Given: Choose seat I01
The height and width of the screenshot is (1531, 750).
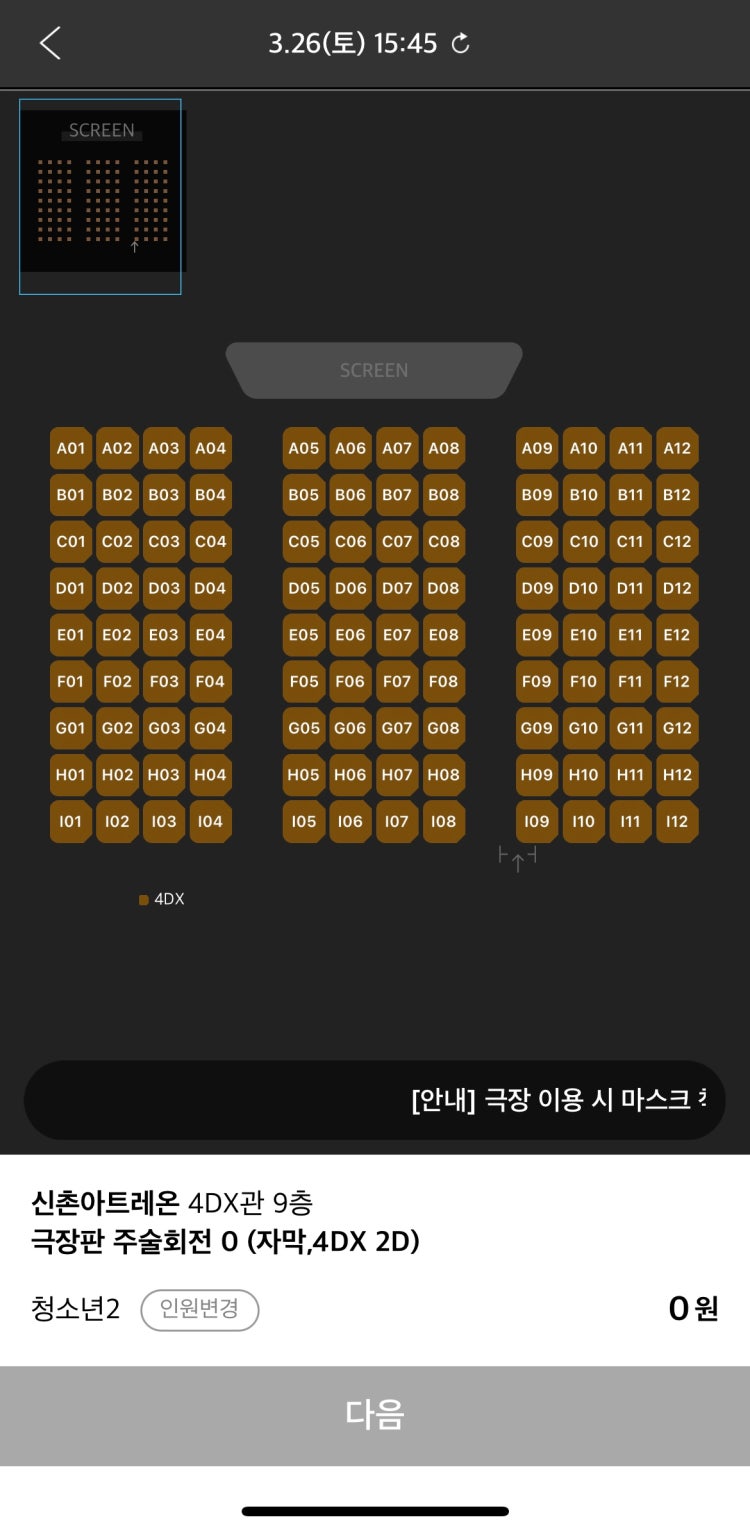Looking at the screenshot, I should pos(70,821).
